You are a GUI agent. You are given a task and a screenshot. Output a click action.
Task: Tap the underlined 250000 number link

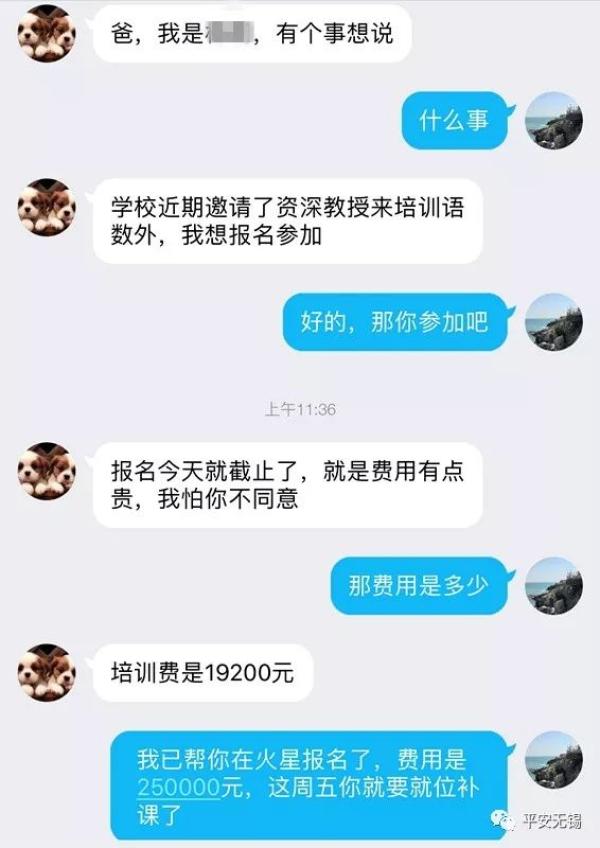[178, 787]
